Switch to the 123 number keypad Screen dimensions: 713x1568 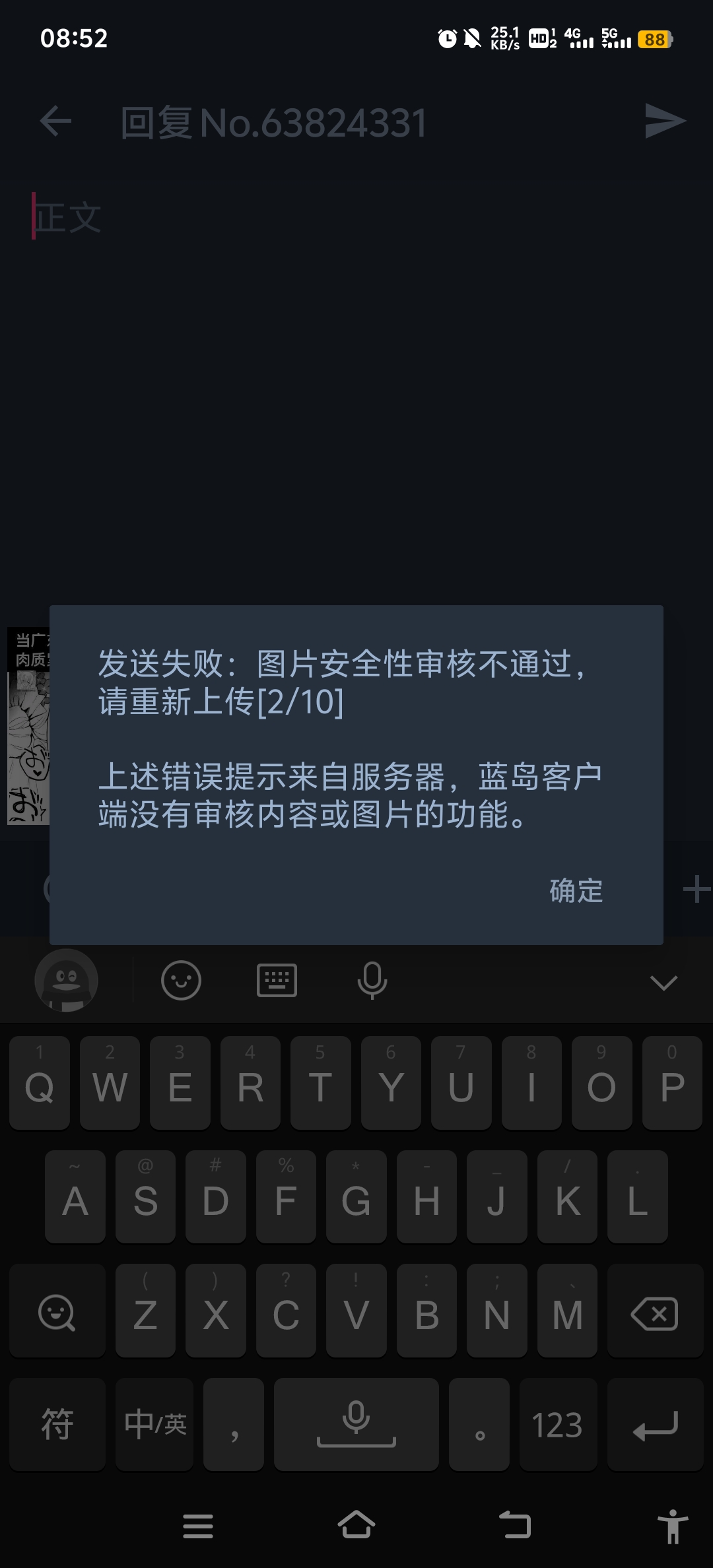[557, 1424]
